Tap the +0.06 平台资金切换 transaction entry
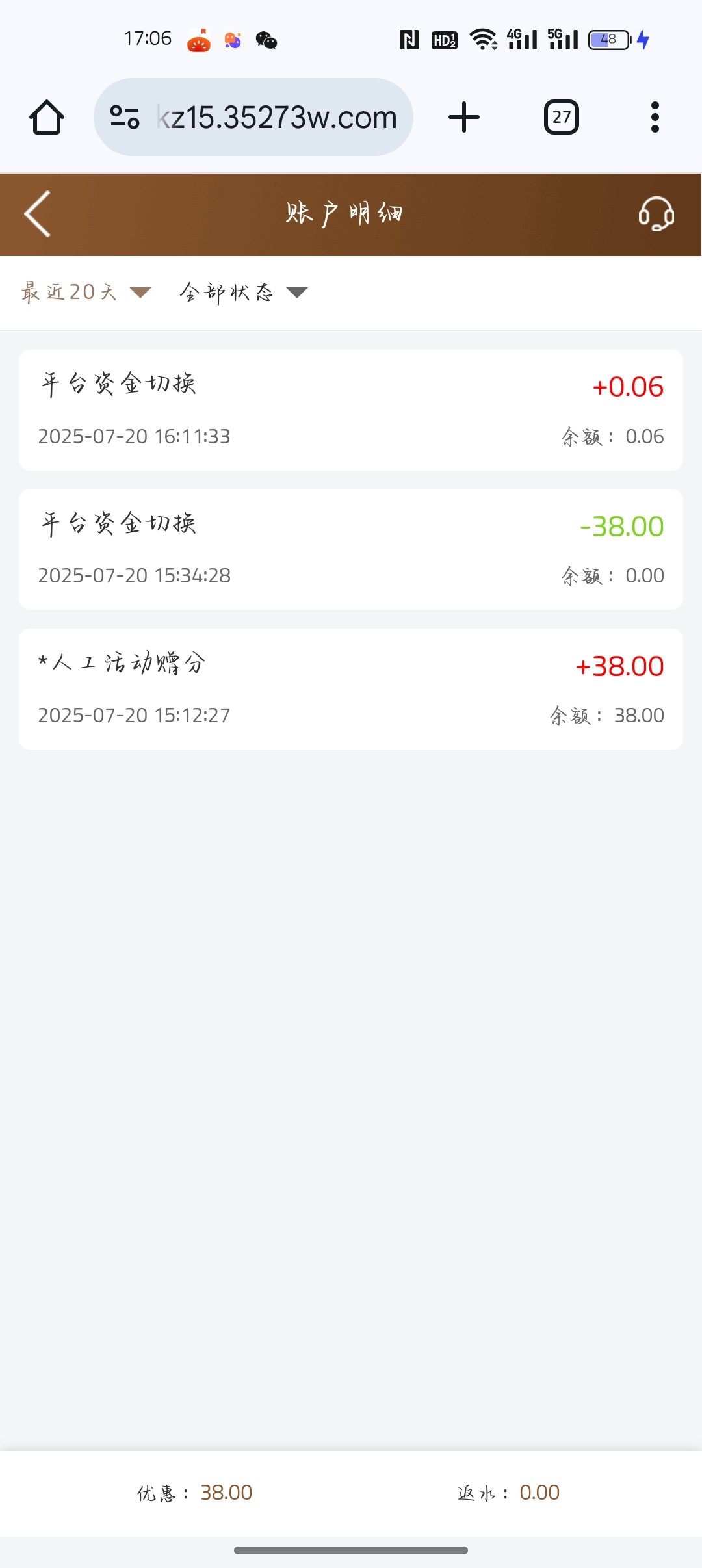Viewport: 702px width, 1568px height. (x=351, y=408)
